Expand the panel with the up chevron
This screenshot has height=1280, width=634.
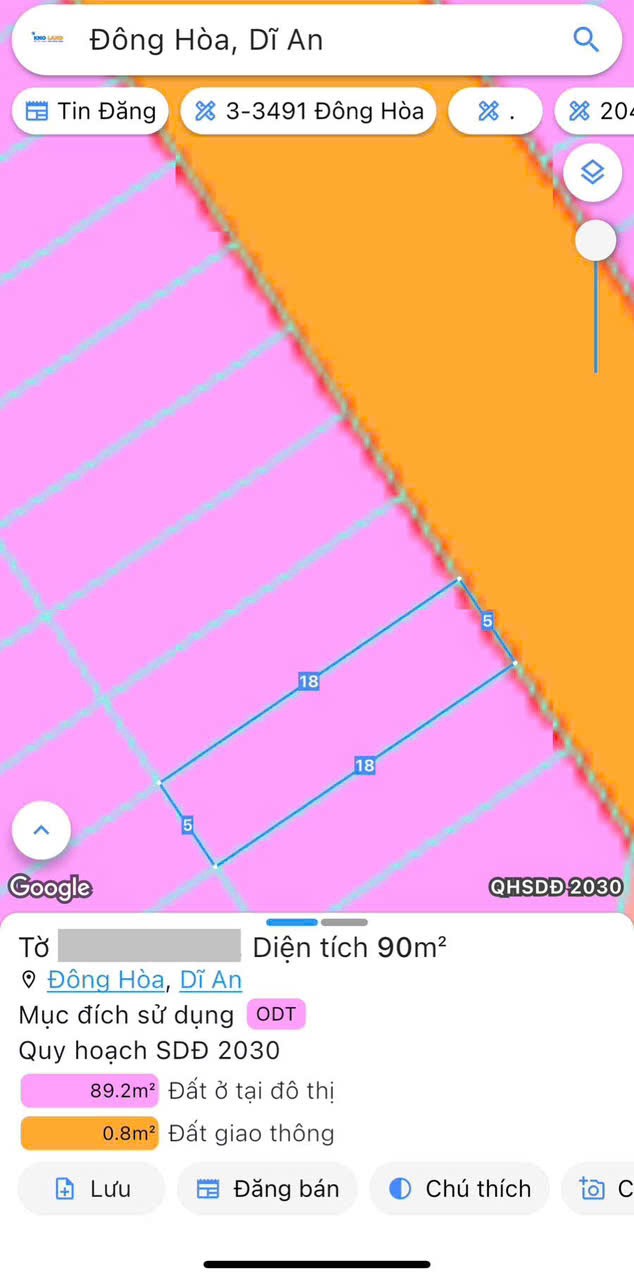pos(41,830)
